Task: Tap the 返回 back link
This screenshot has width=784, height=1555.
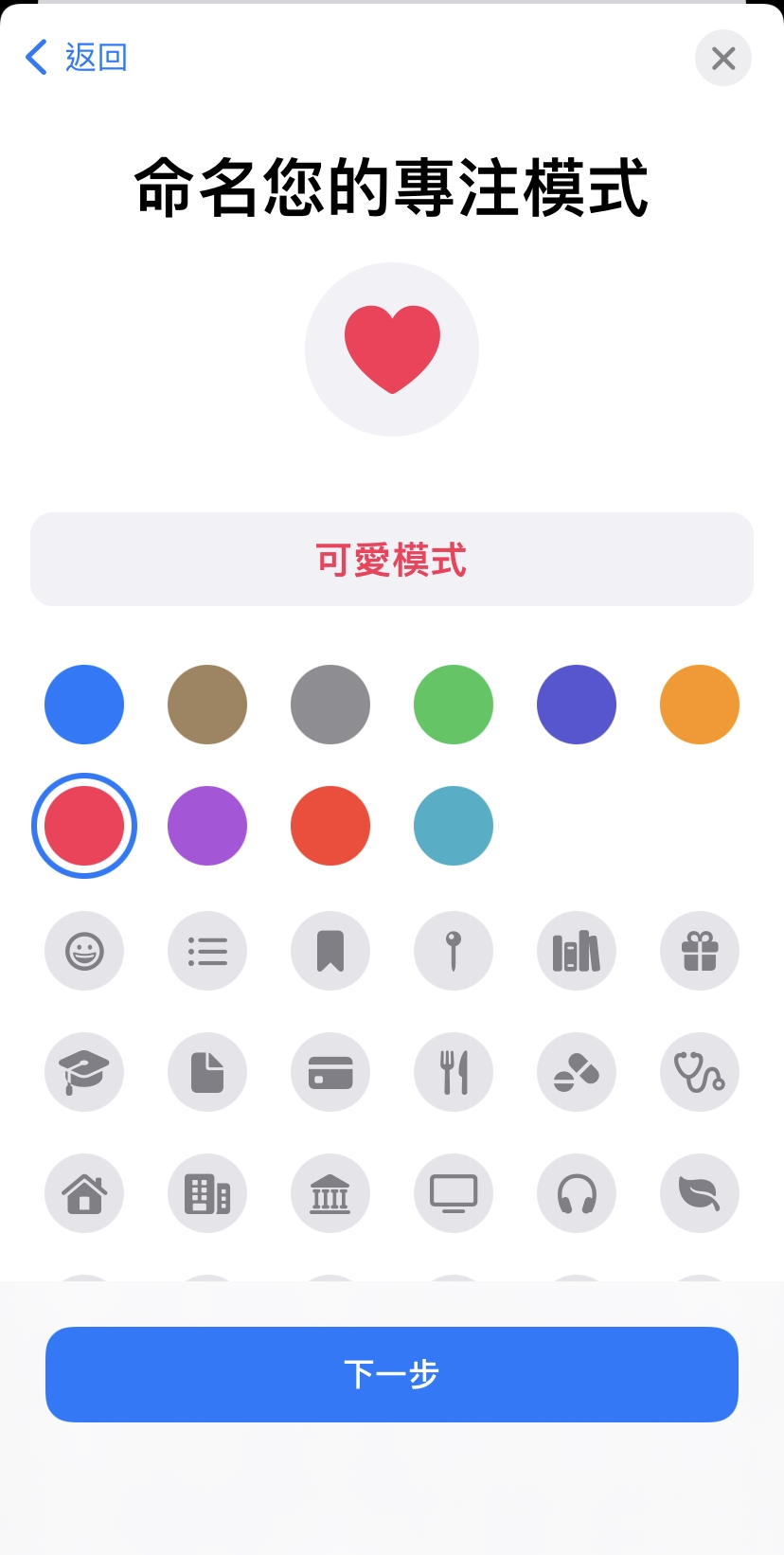Action: [x=76, y=57]
